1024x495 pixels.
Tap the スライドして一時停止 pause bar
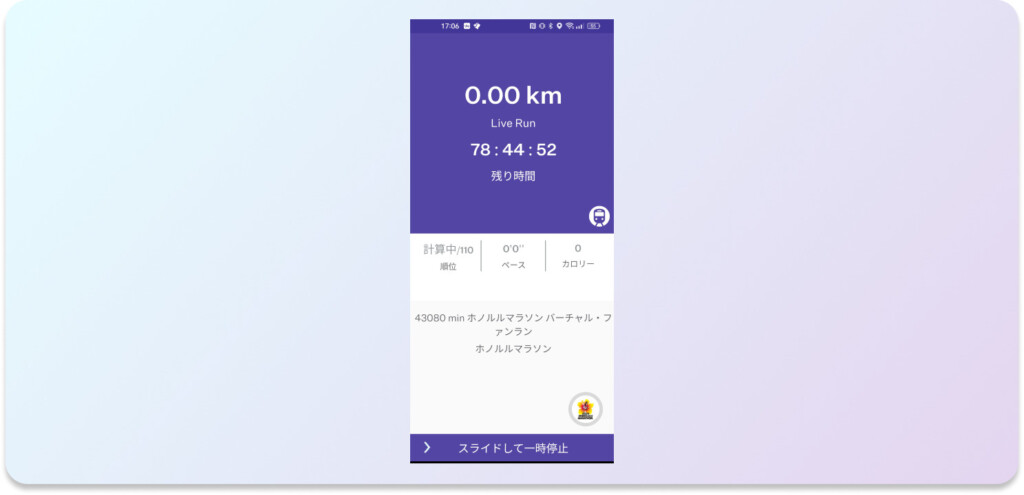click(x=512, y=448)
